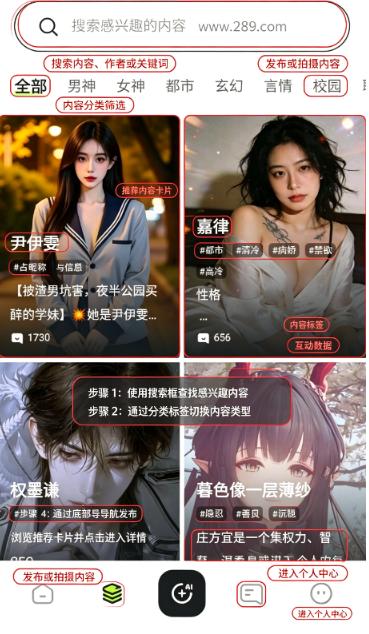This screenshot has height=634, width=369.
Task: Open the 暮色像一层薄纱 card
Action: (x=275, y=461)
